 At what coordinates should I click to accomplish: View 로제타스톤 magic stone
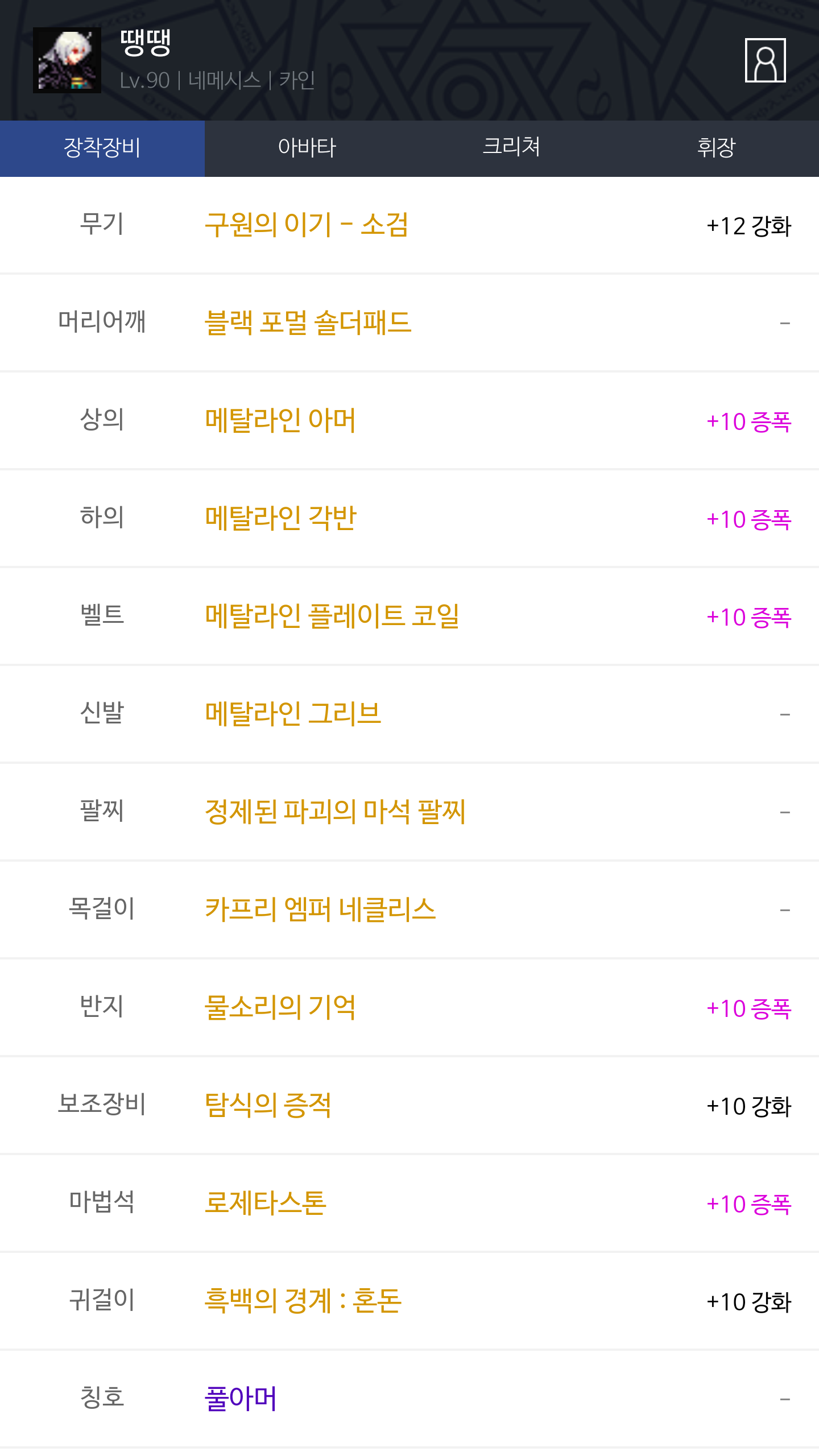pos(266,1203)
